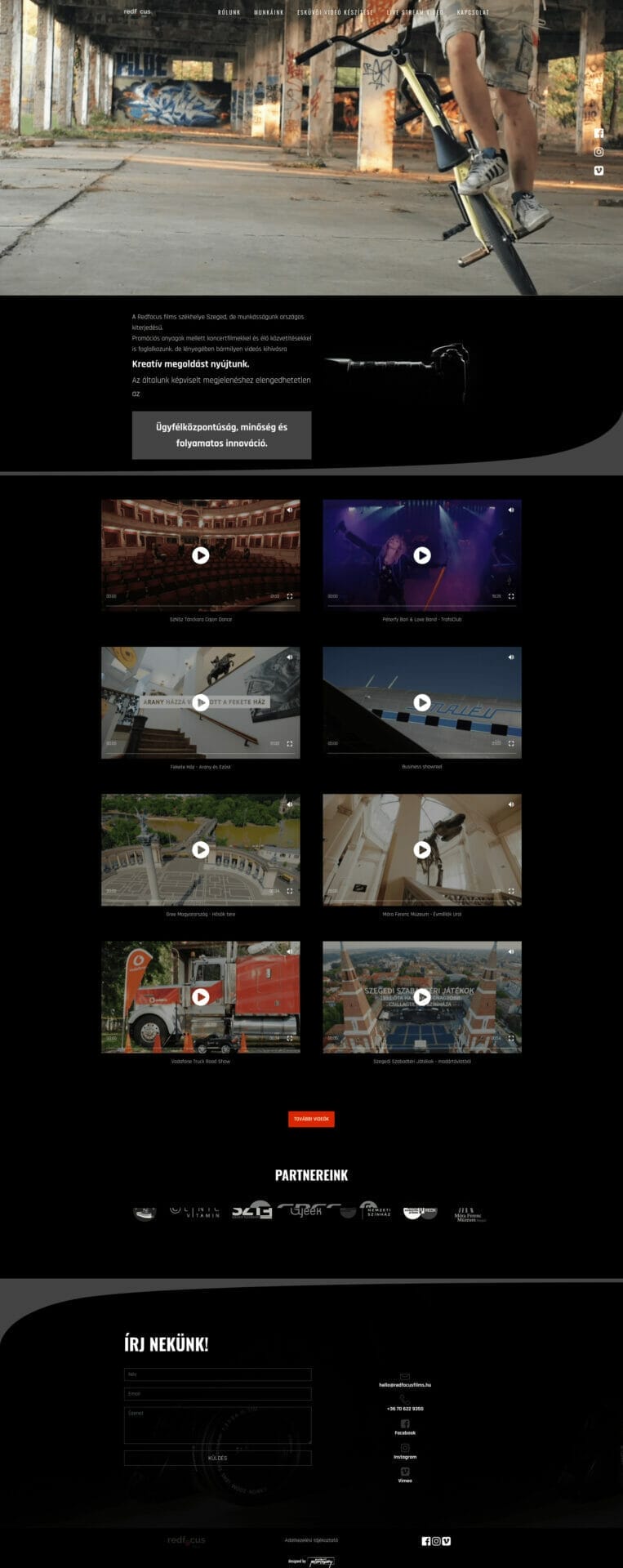Screen dimensions: 623x1568
Task: Play the Színház Tánckara Dijon Dance video
Action: [x=200, y=555]
